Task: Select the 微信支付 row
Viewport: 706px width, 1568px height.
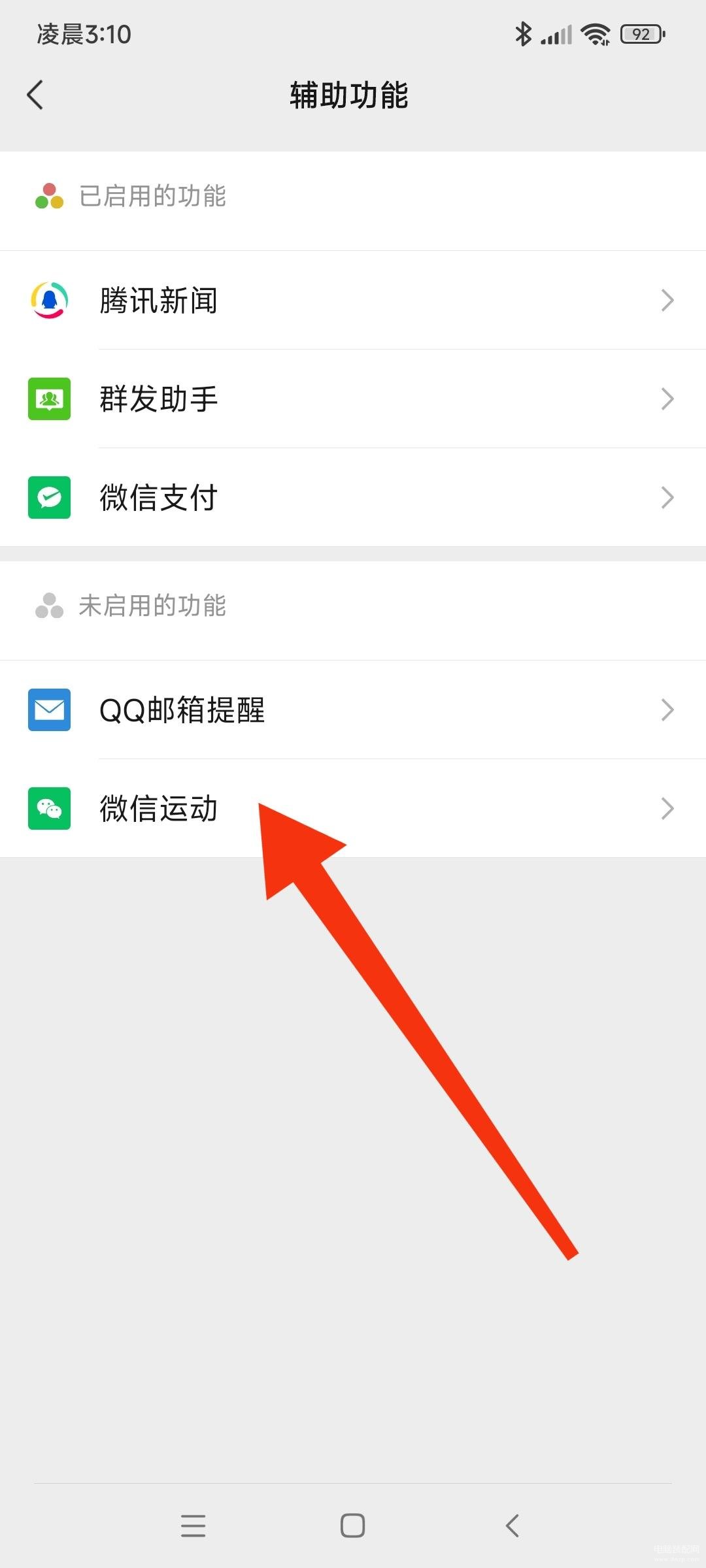Action: point(353,498)
